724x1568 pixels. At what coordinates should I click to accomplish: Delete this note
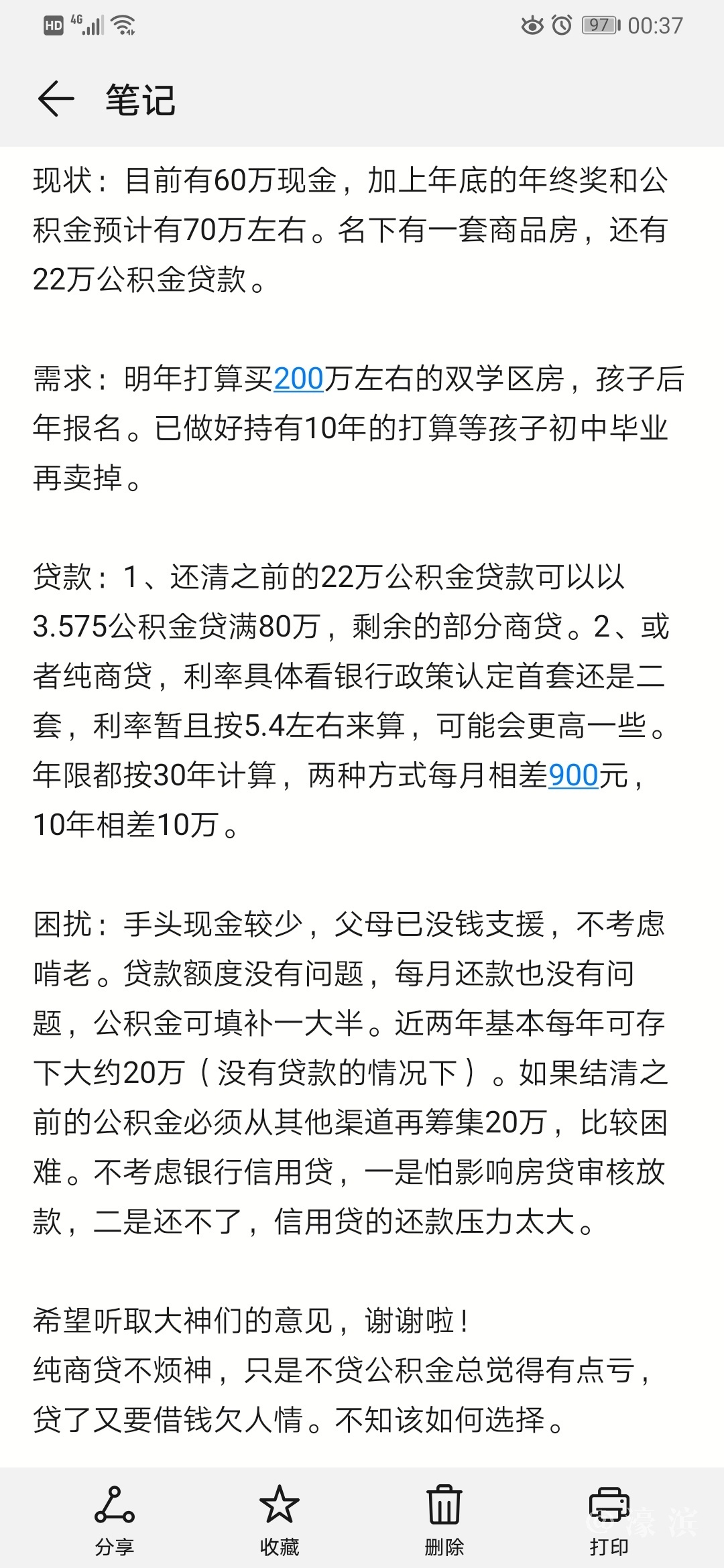pyautogui.click(x=444, y=1518)
